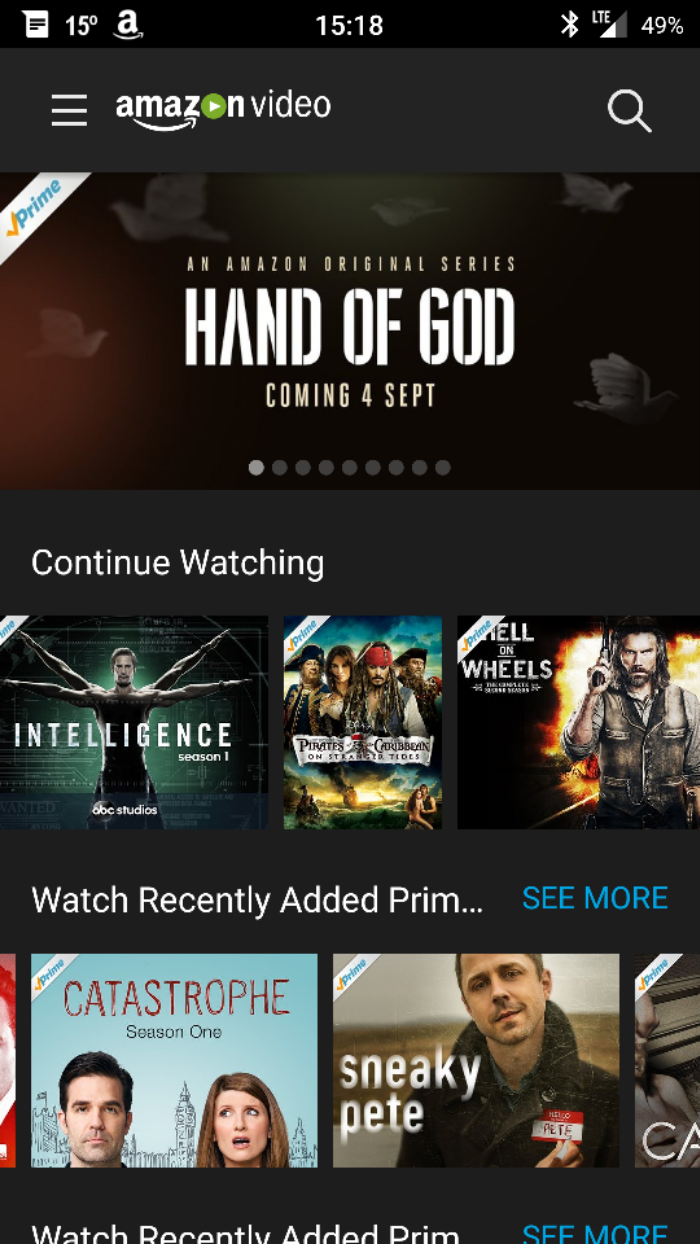Tap See More for Recently Added Prime

point(595,898)
